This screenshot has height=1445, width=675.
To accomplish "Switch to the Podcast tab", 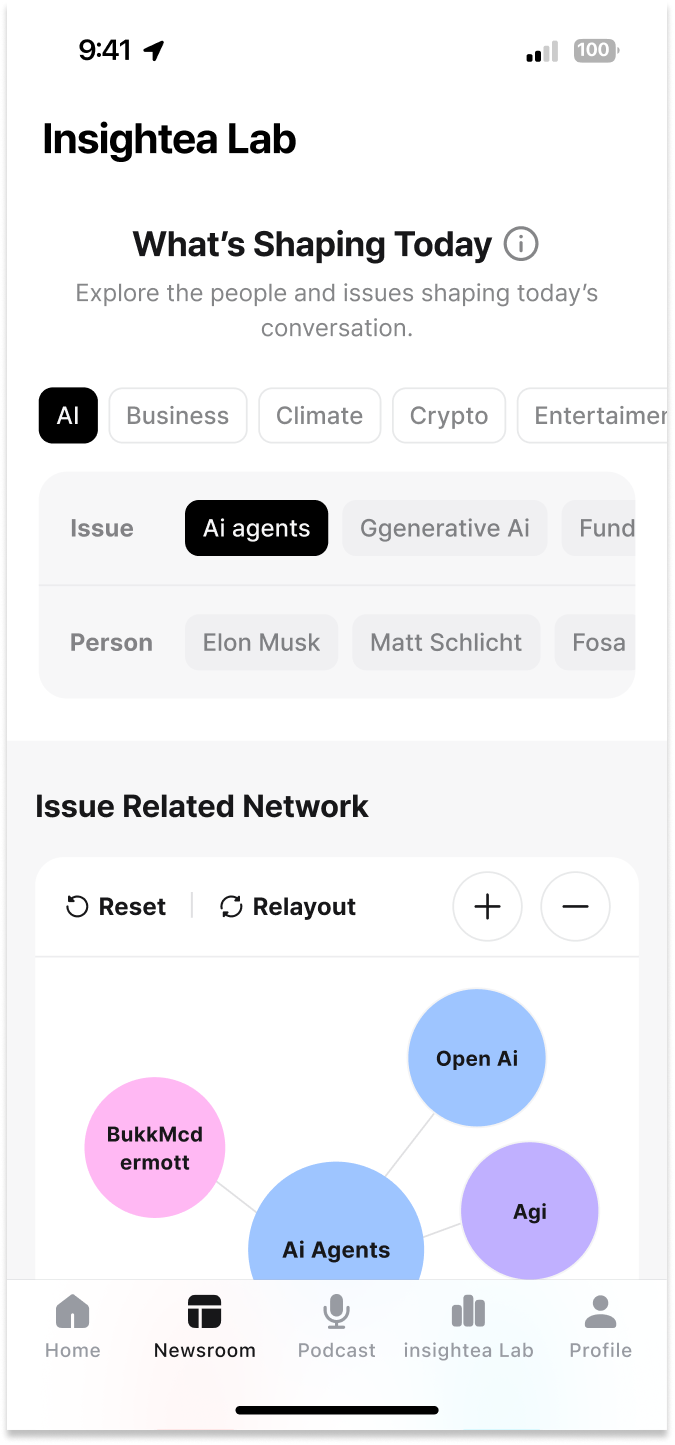I will pos(337,1326).
